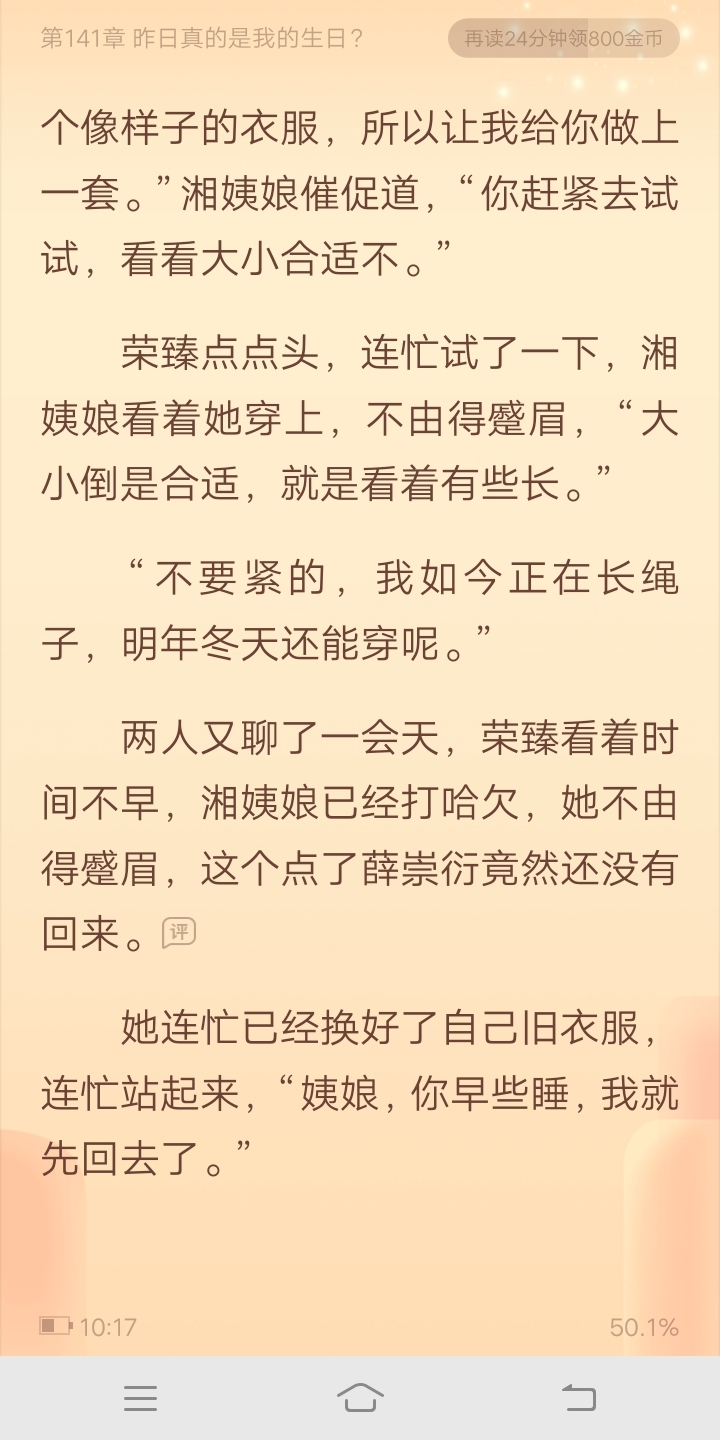720x1440 pixels.
Task: Tap the system back button
Action: (579, 1397)
